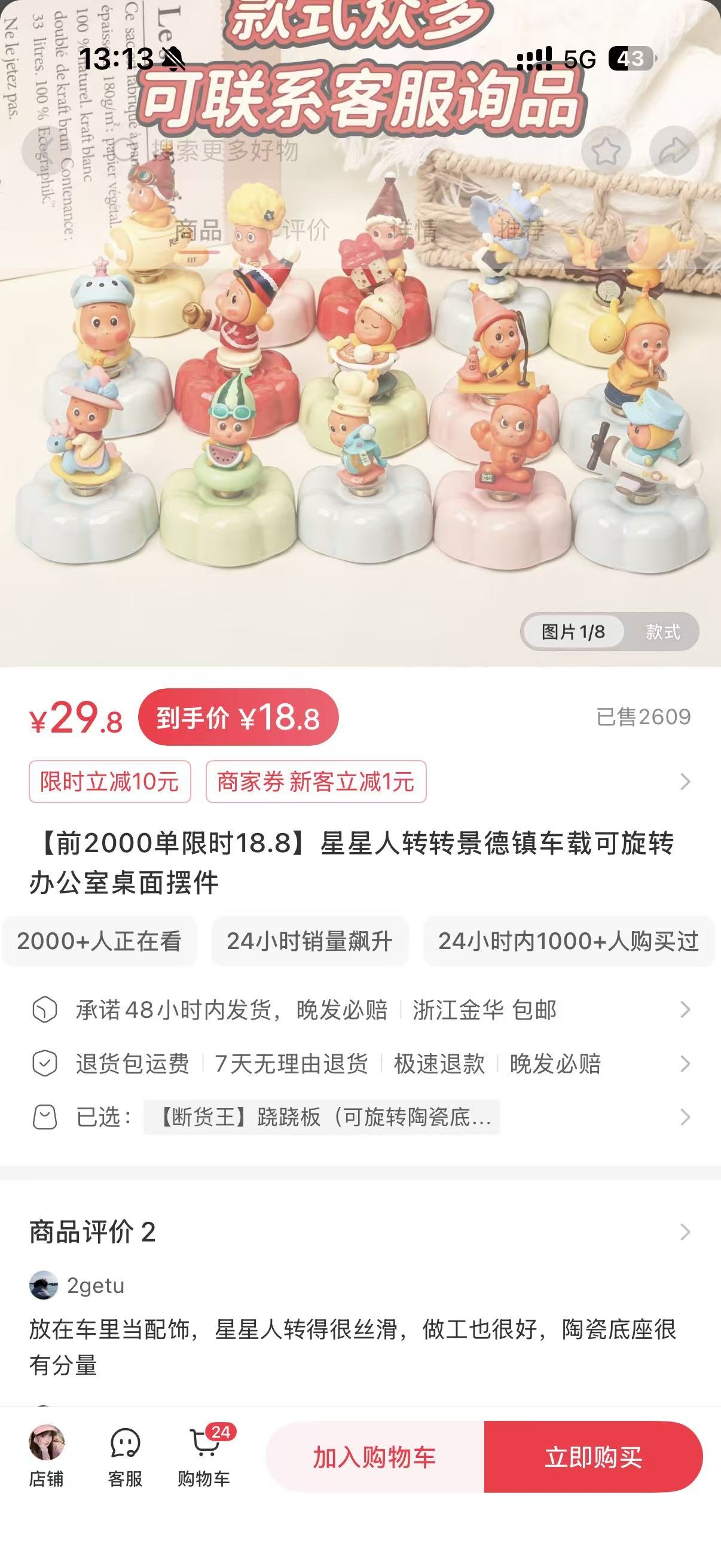The width and height of the screenshot is (721, 1568).
Task: Open the shipping details row for 浙江金华 包邮
Action: point(360,1010)
